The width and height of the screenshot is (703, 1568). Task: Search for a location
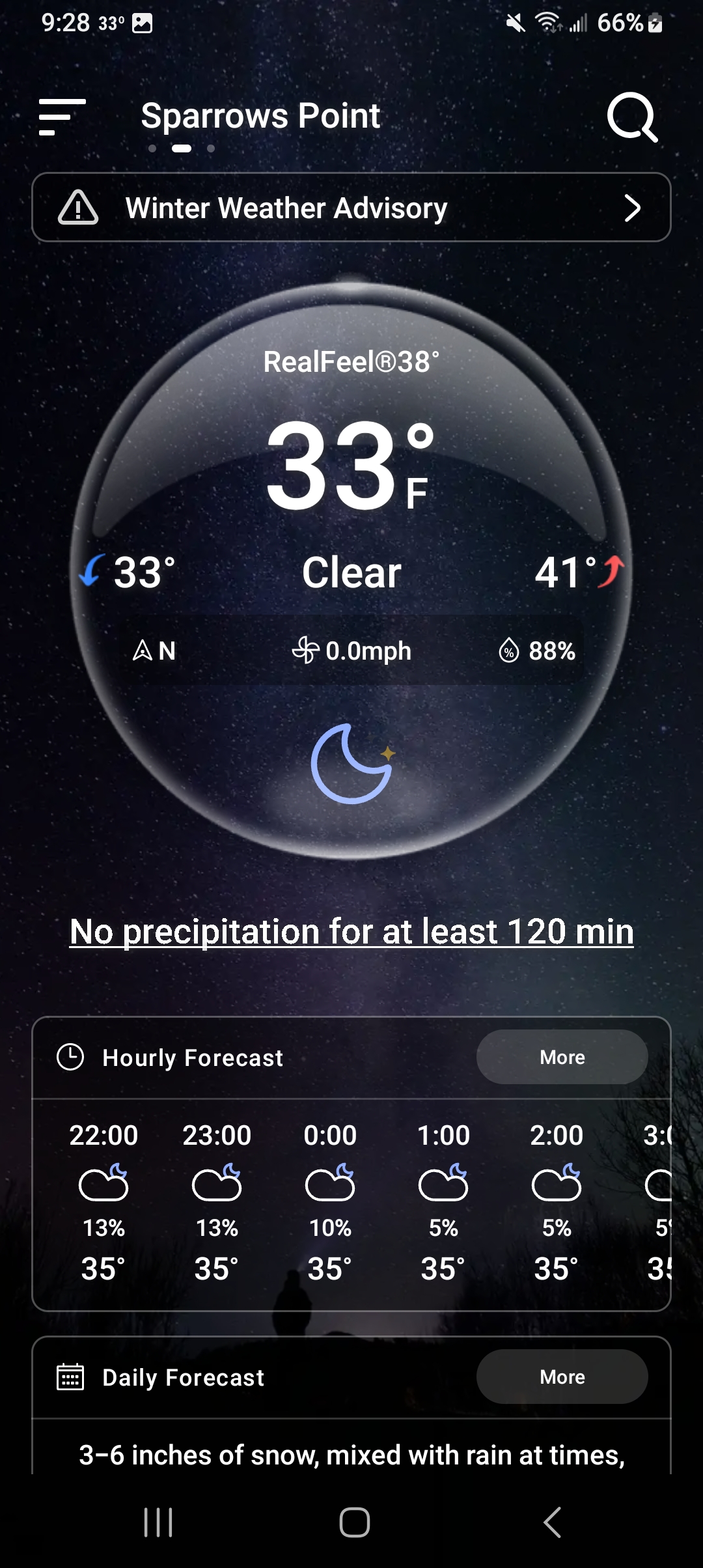pos(632,117)
